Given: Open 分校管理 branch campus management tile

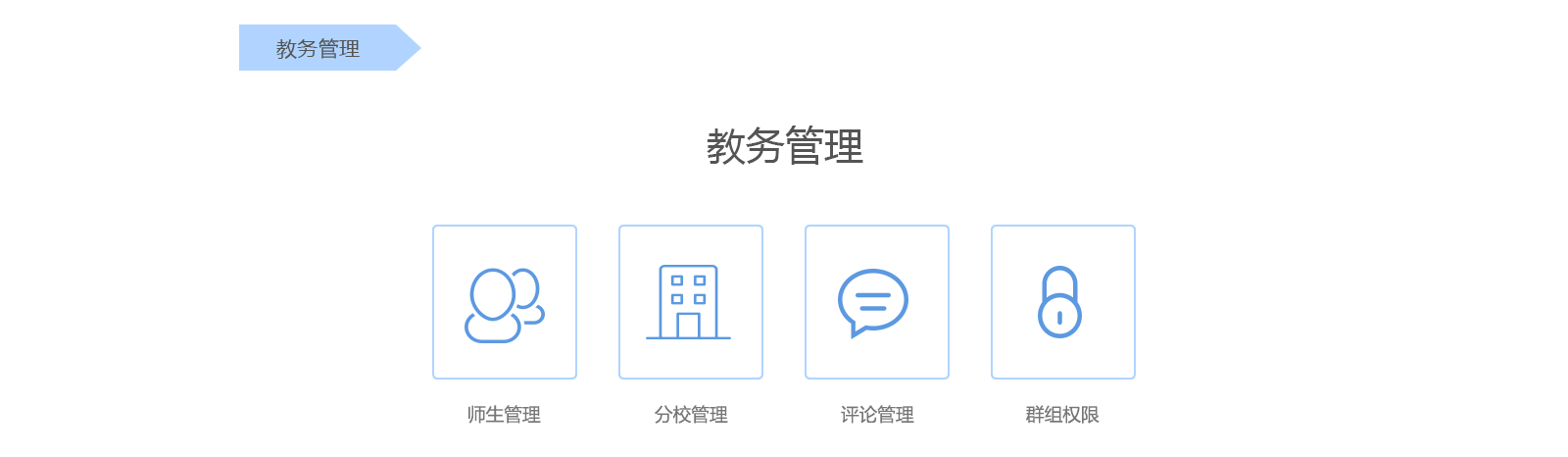Looking at the screenshot, I should (x=691, y=302).
